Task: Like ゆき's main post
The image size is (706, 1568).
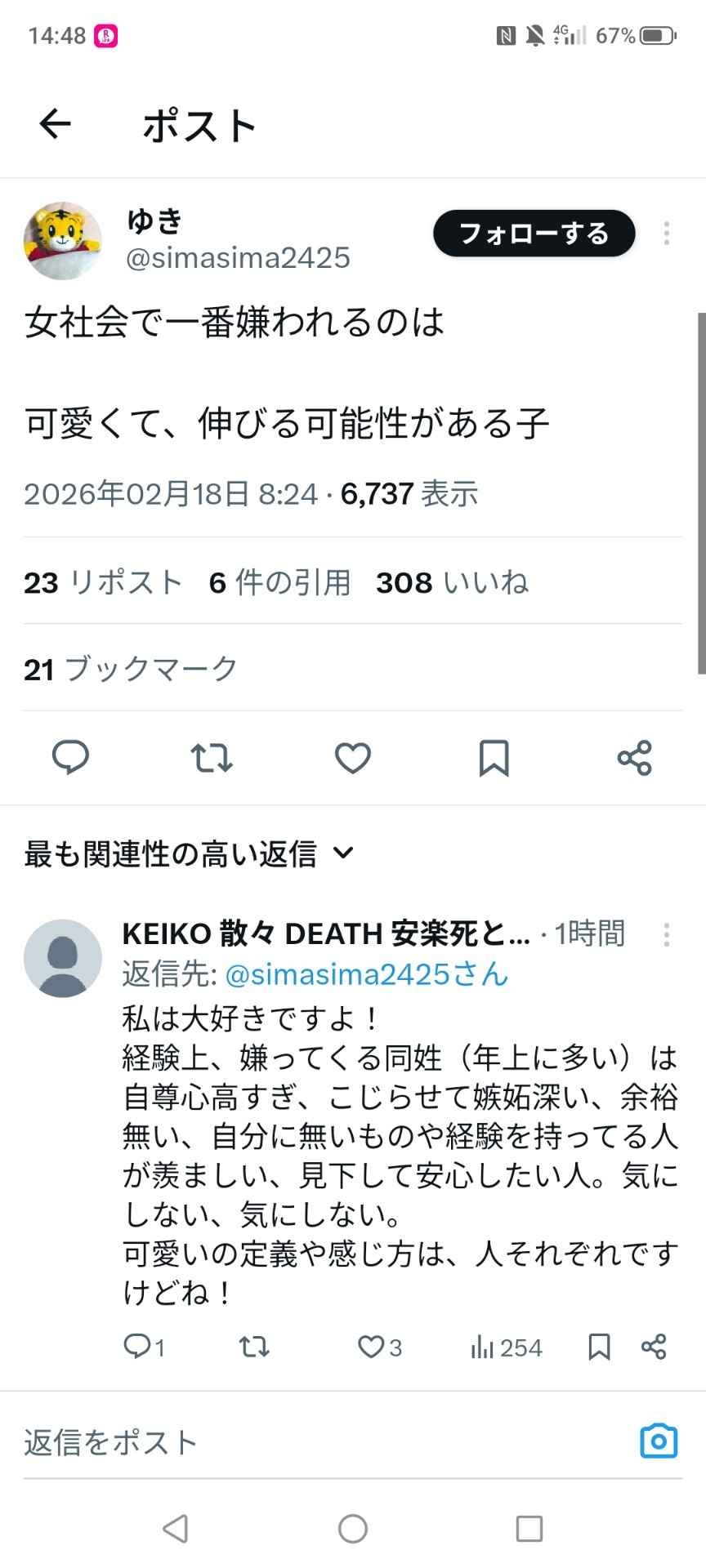Action: tap(353, 758)
